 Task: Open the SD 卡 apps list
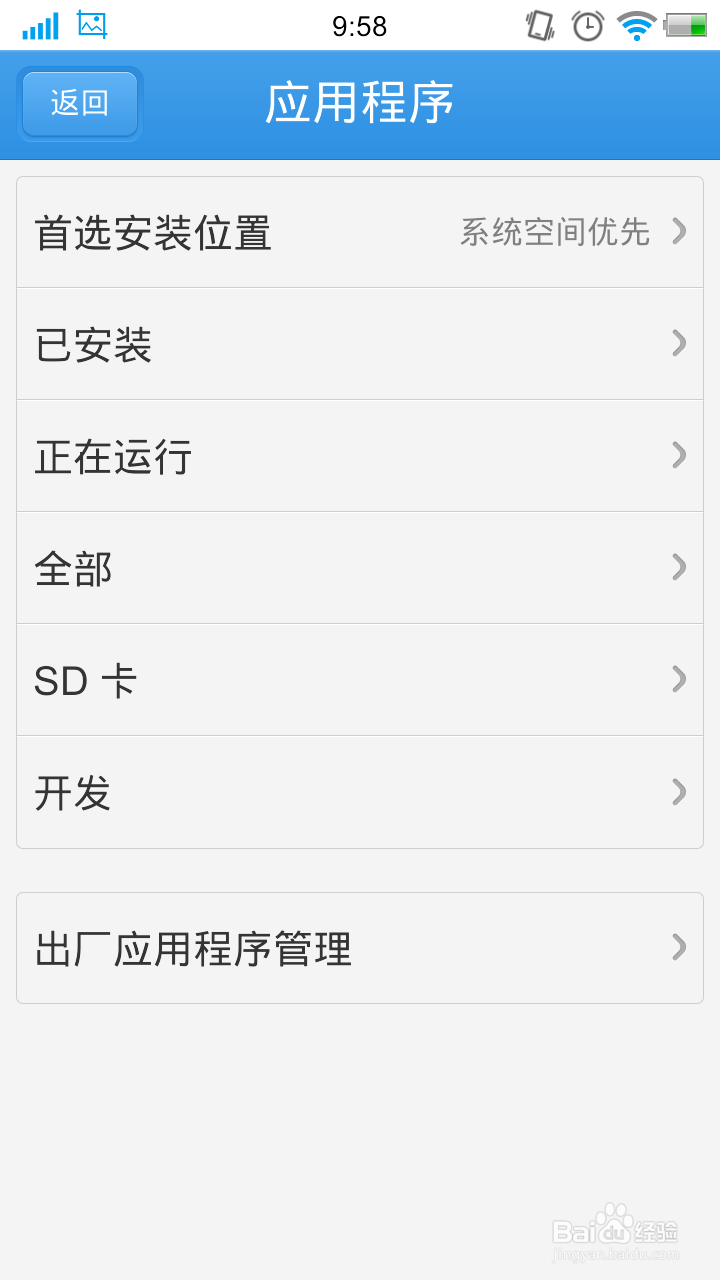tap(360, 680)
